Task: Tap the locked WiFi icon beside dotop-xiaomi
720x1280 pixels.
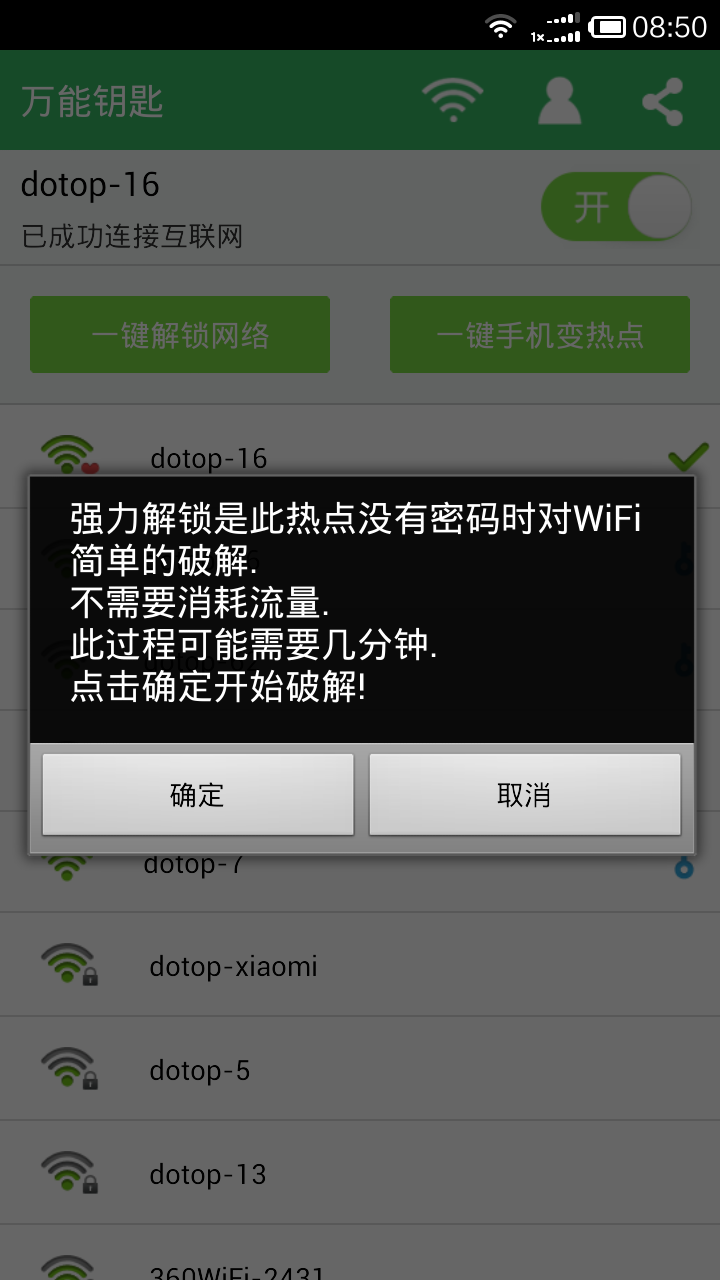Action: click(67, 965)
